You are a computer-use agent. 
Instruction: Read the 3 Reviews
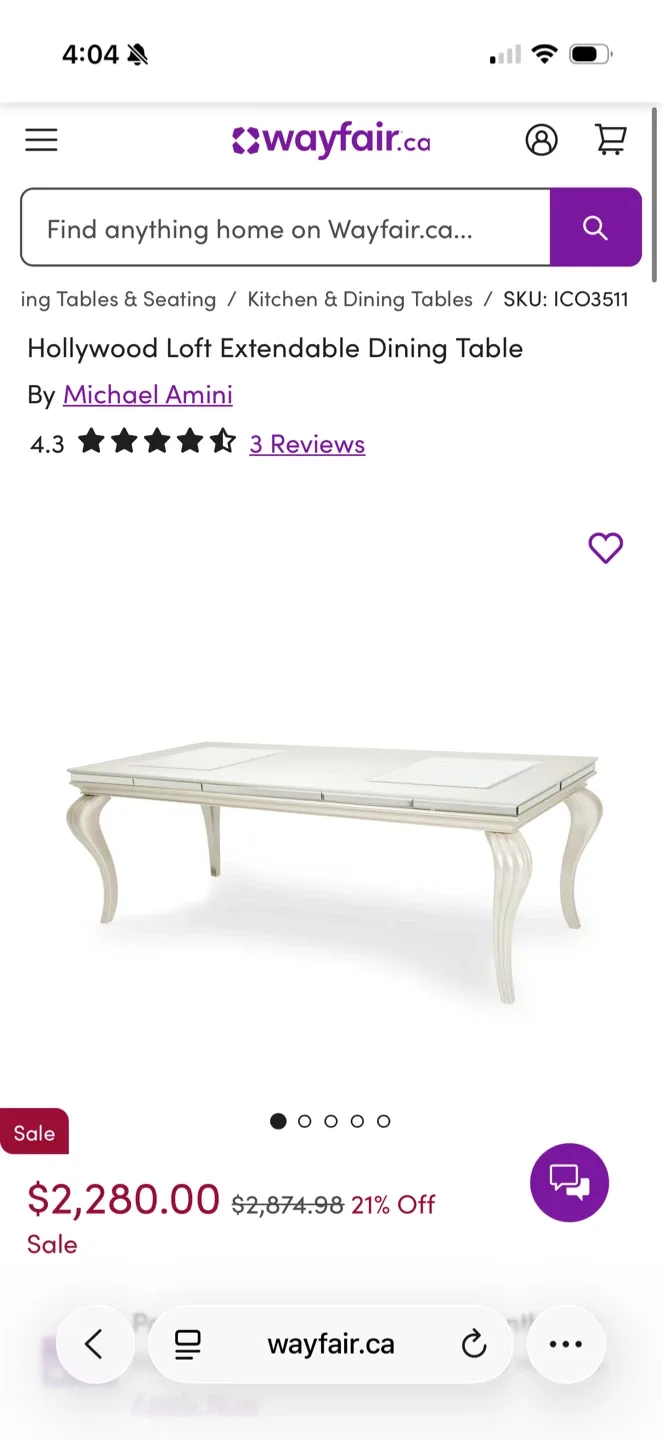[307, 444]
